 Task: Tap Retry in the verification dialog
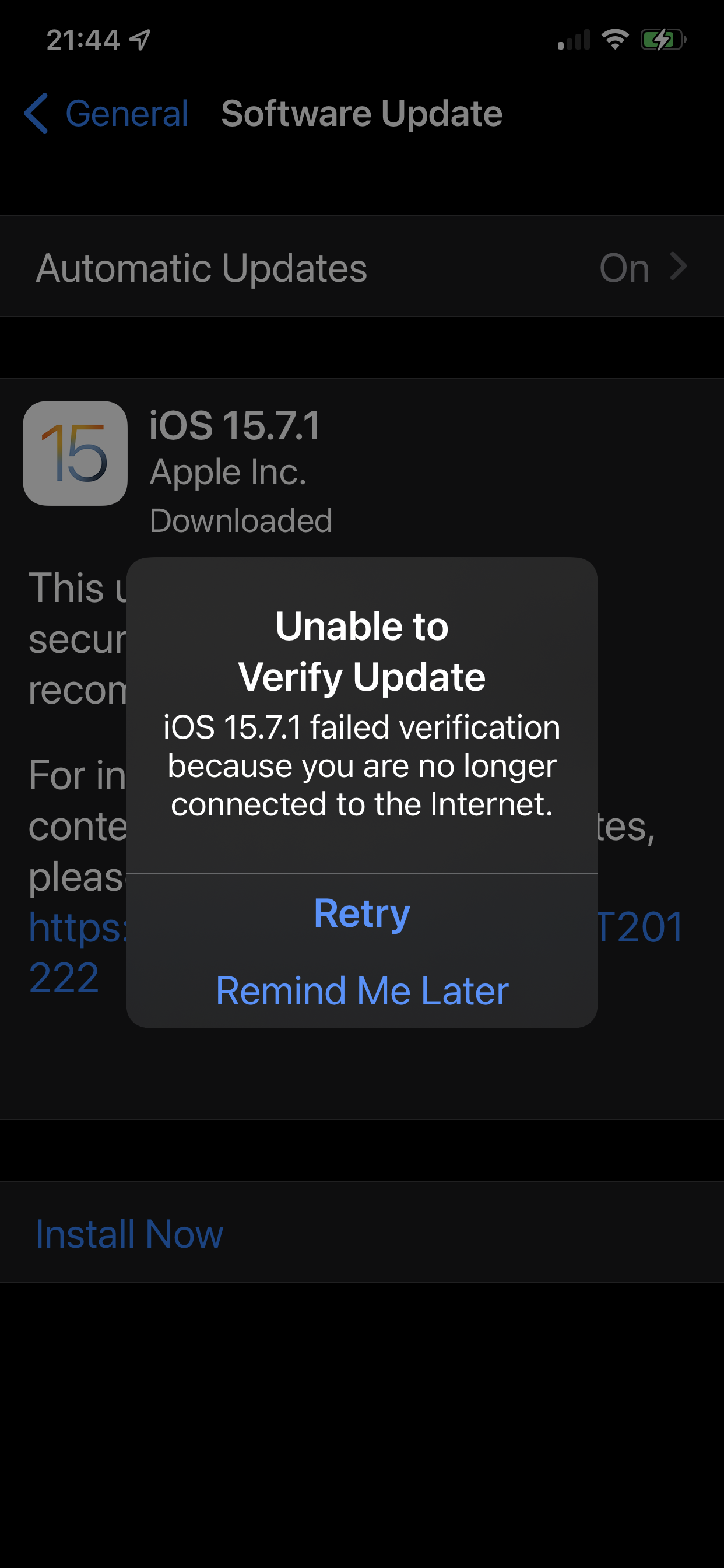point(362,912)
